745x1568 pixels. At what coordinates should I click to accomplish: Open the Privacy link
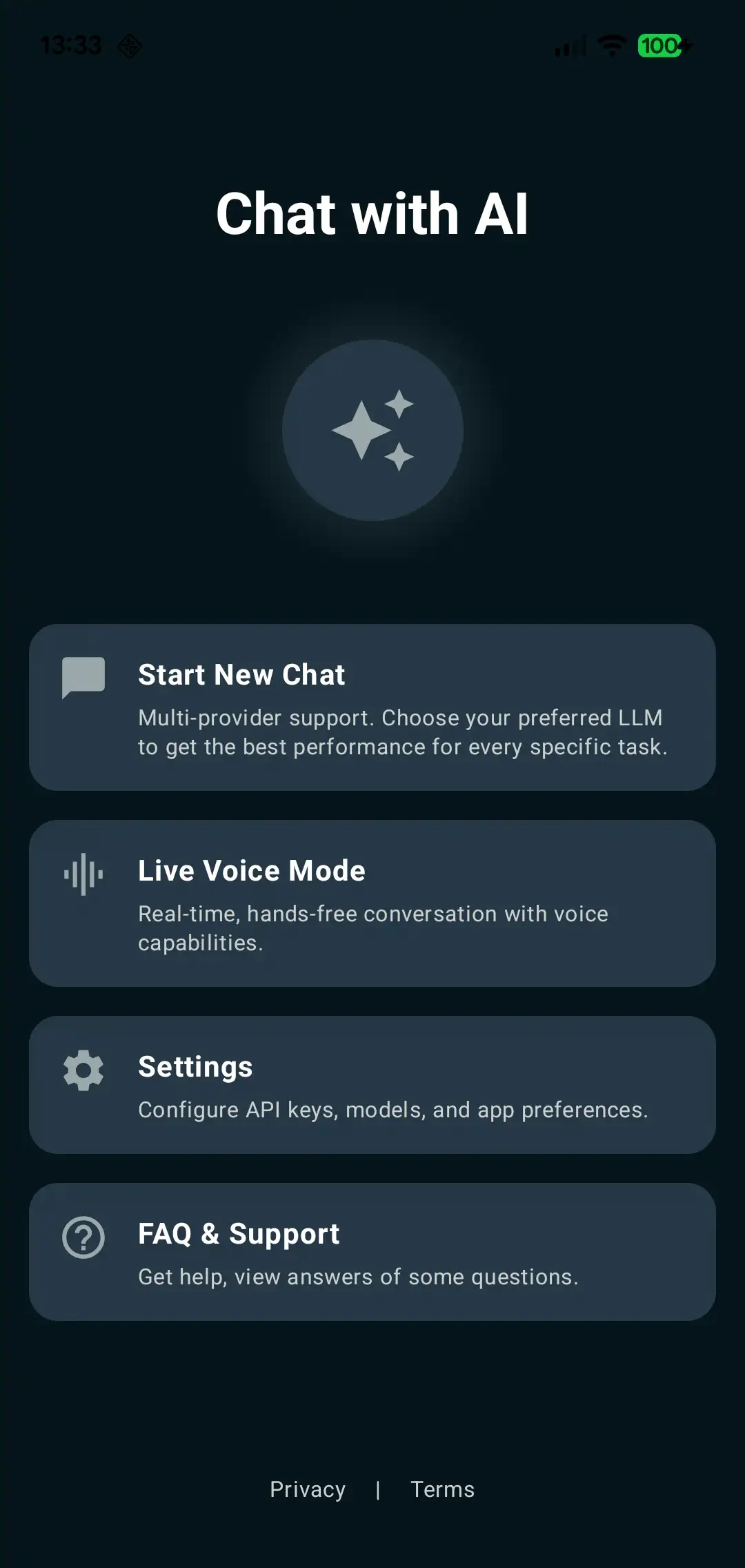[x=308, y=1489]
